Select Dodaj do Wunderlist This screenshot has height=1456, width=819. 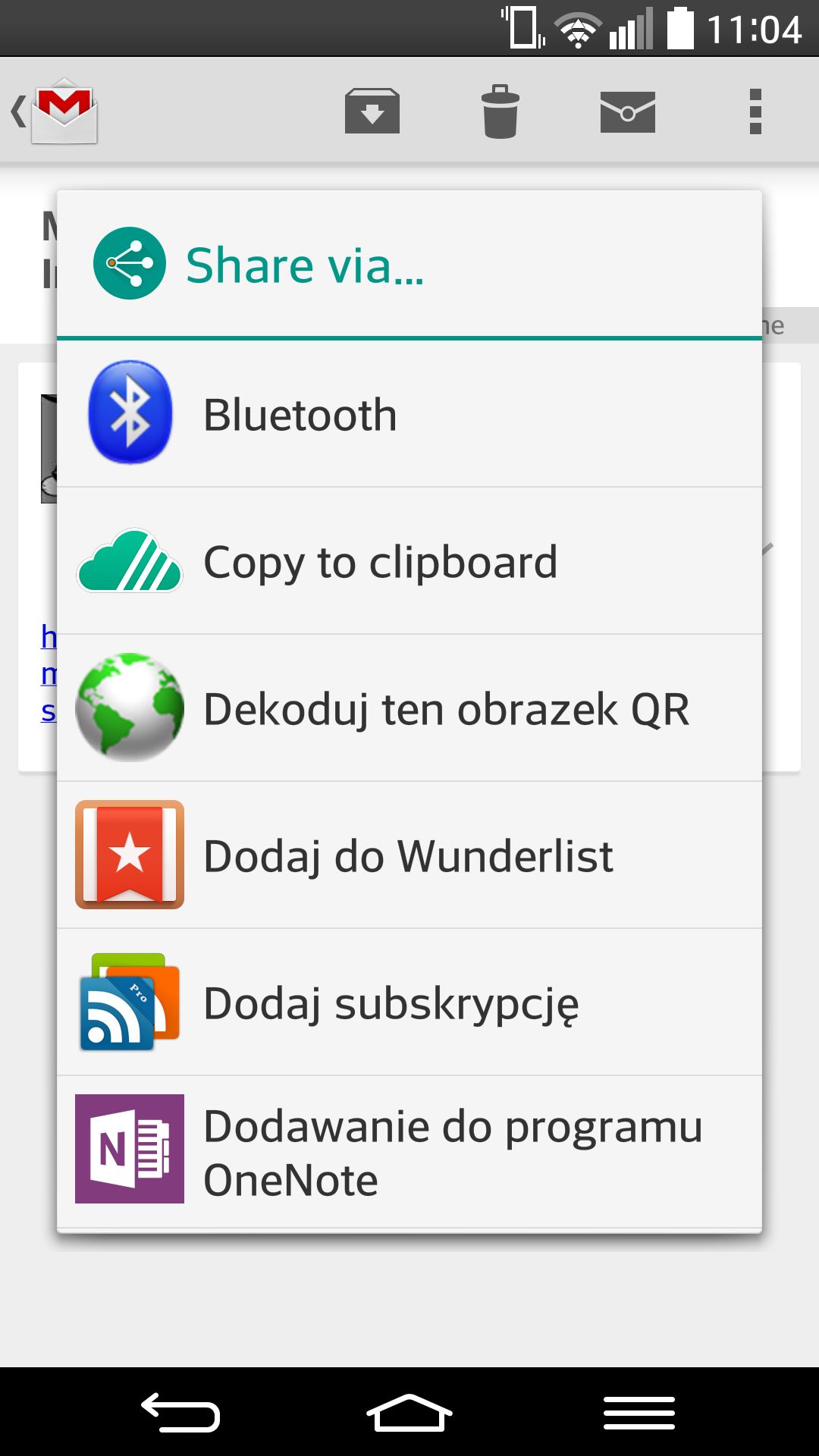[409, 855]
